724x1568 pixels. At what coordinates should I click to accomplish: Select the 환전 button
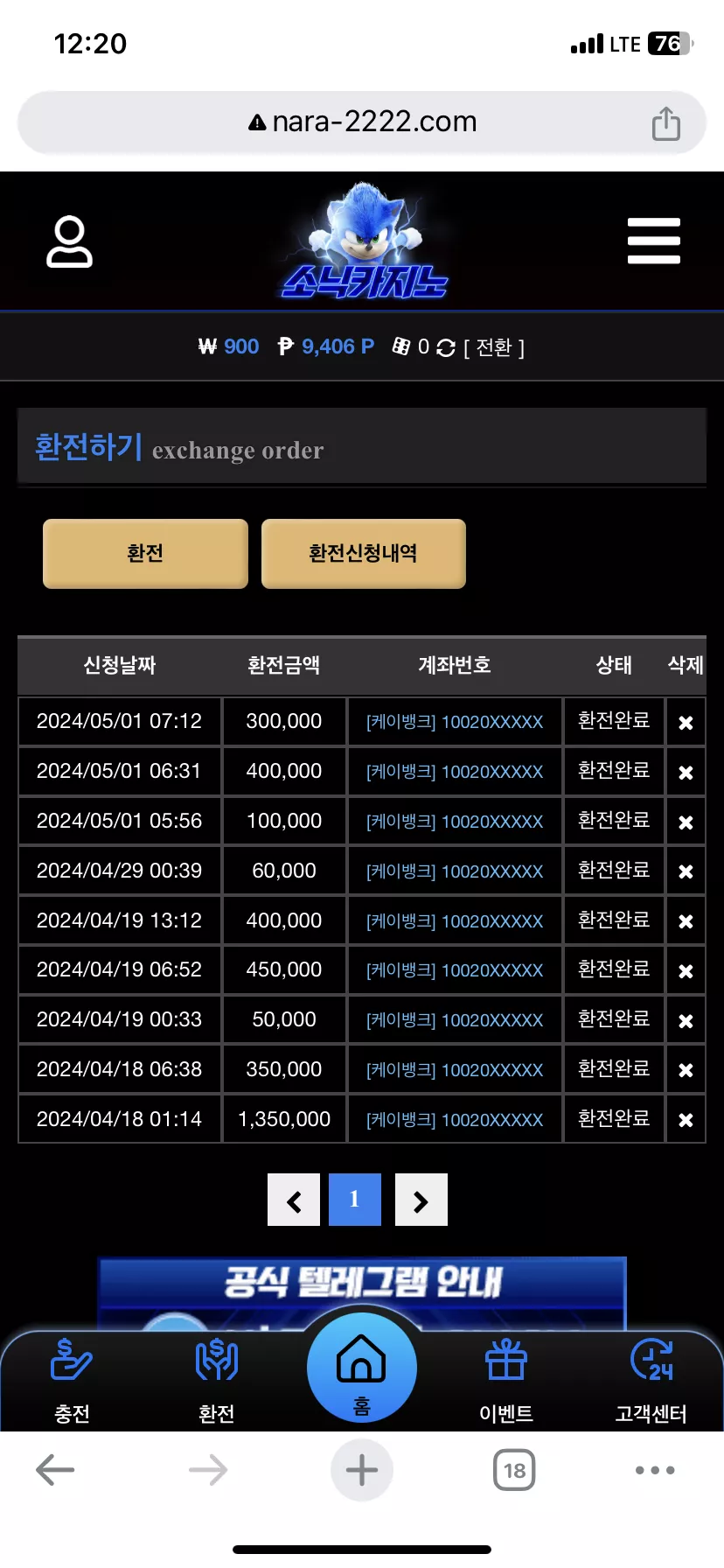(x=145, y=553)
